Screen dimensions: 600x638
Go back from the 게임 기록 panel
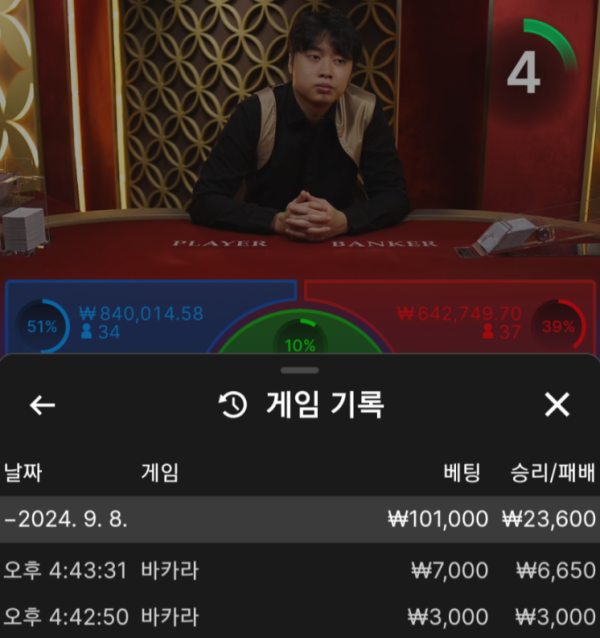pyautogui.click(x=42, y=405)
